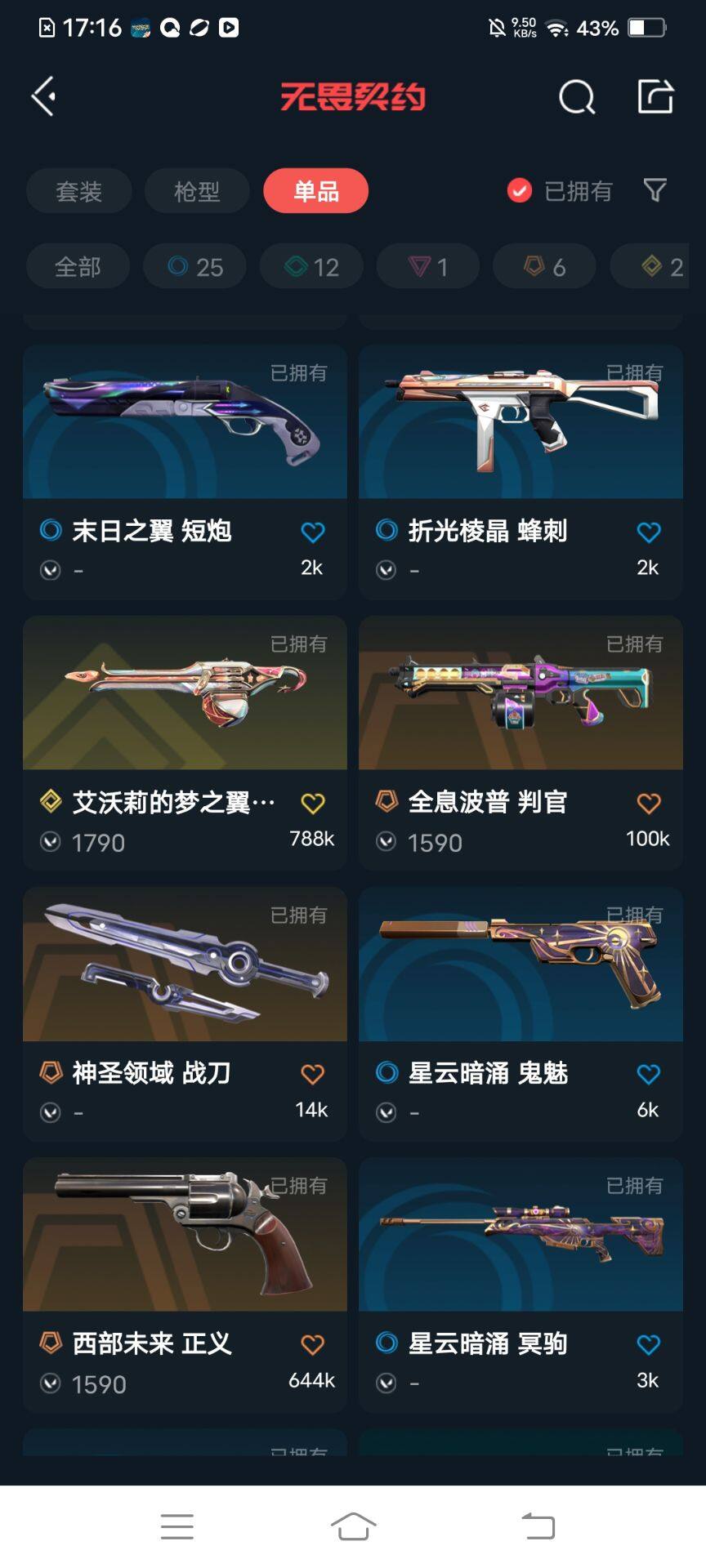Open the search icon in header
Image resolution: width=706 pixels, height=1568 pixels.
point(577,97)
